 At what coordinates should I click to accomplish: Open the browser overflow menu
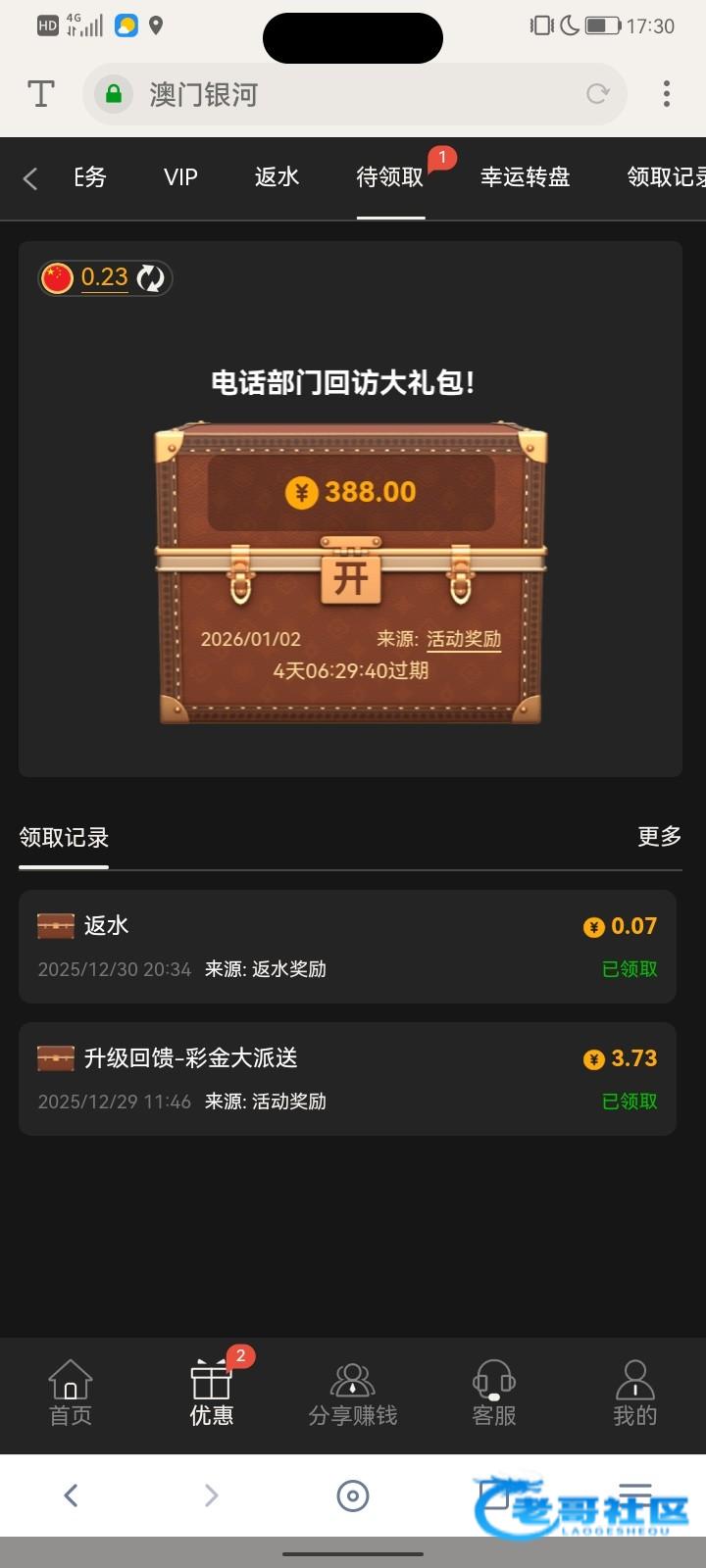point(667,94)
